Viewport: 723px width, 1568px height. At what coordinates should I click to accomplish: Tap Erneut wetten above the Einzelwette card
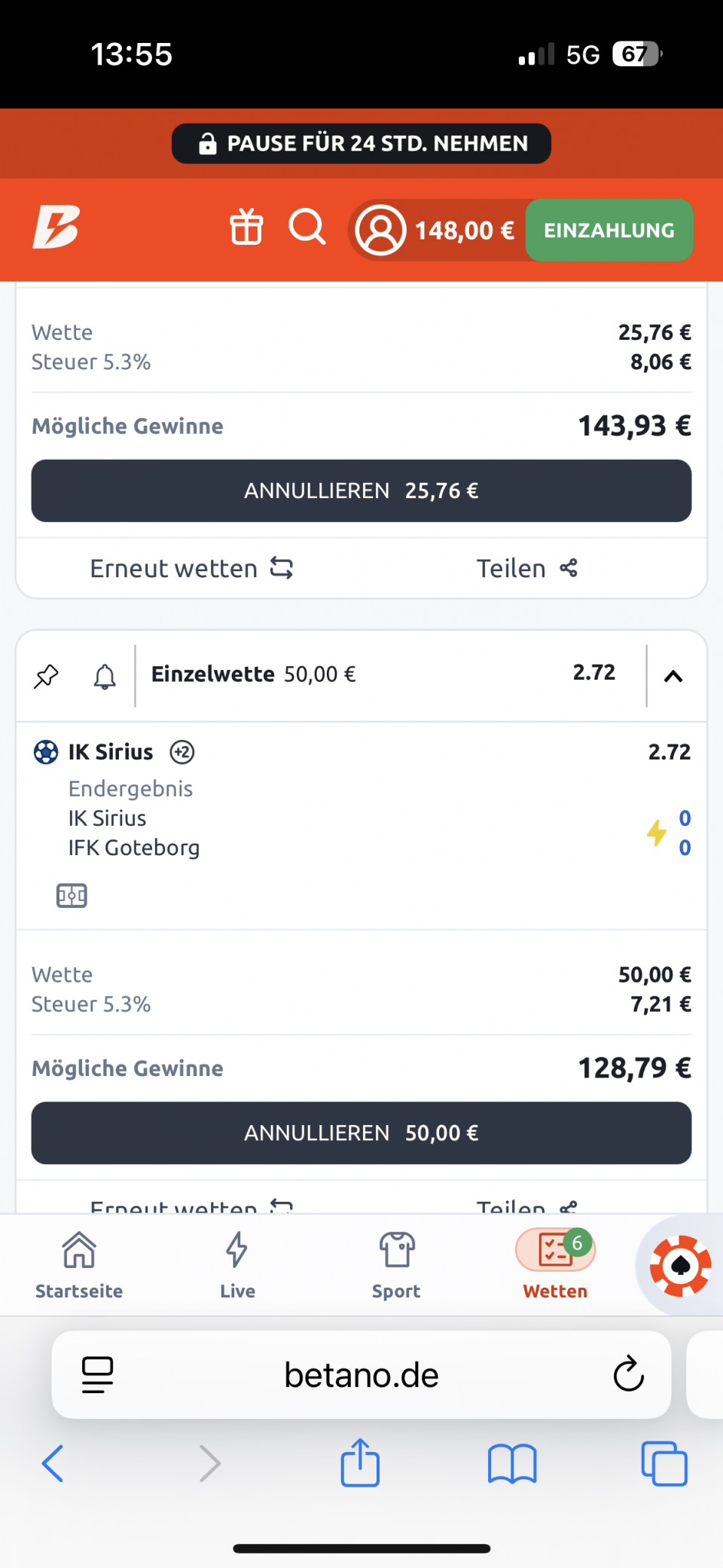pyautogui.click(x=192, y=568)
